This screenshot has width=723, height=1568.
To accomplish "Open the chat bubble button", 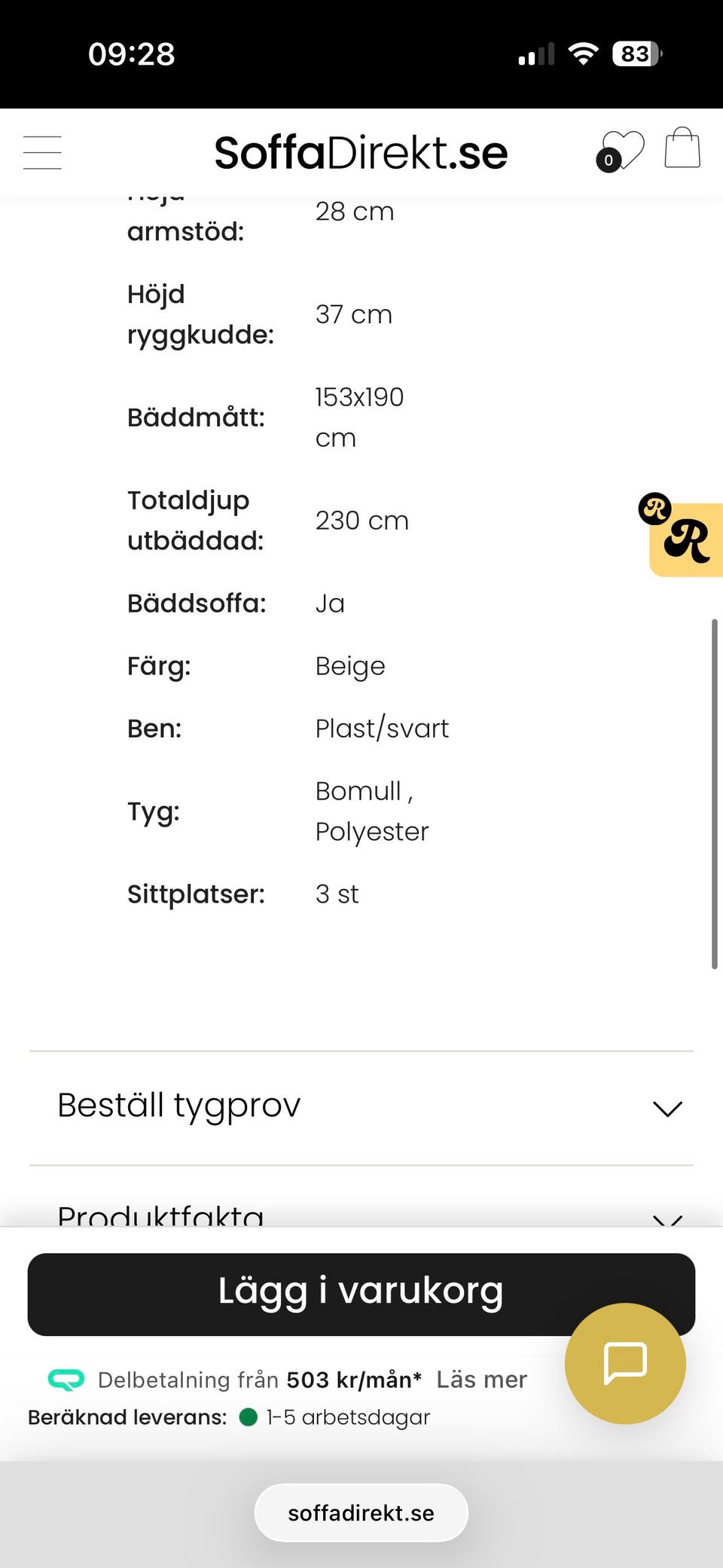I will tap(625, 1363).
